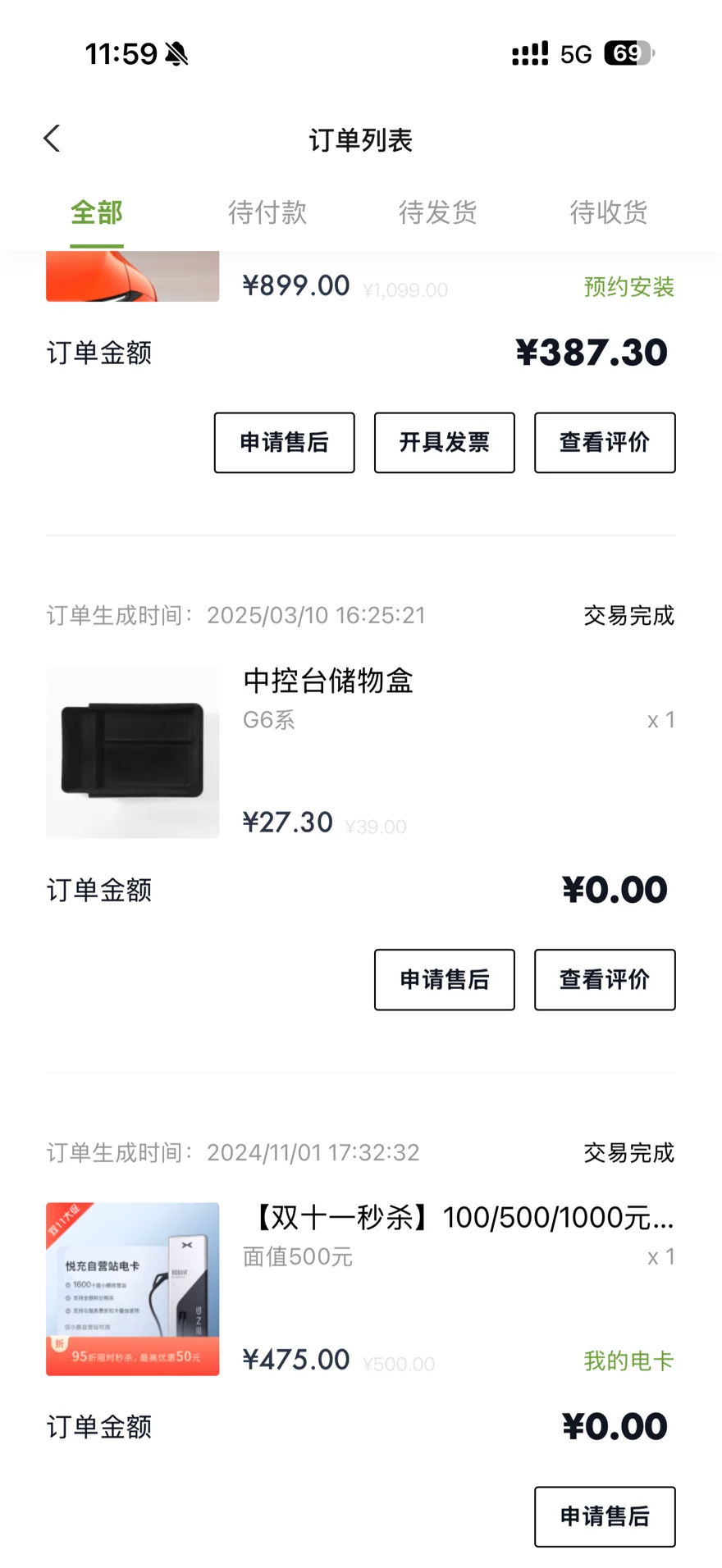Tap the 预约安装 link on ¥899 order
722x1568 pixels.
[x=628, y=287]
